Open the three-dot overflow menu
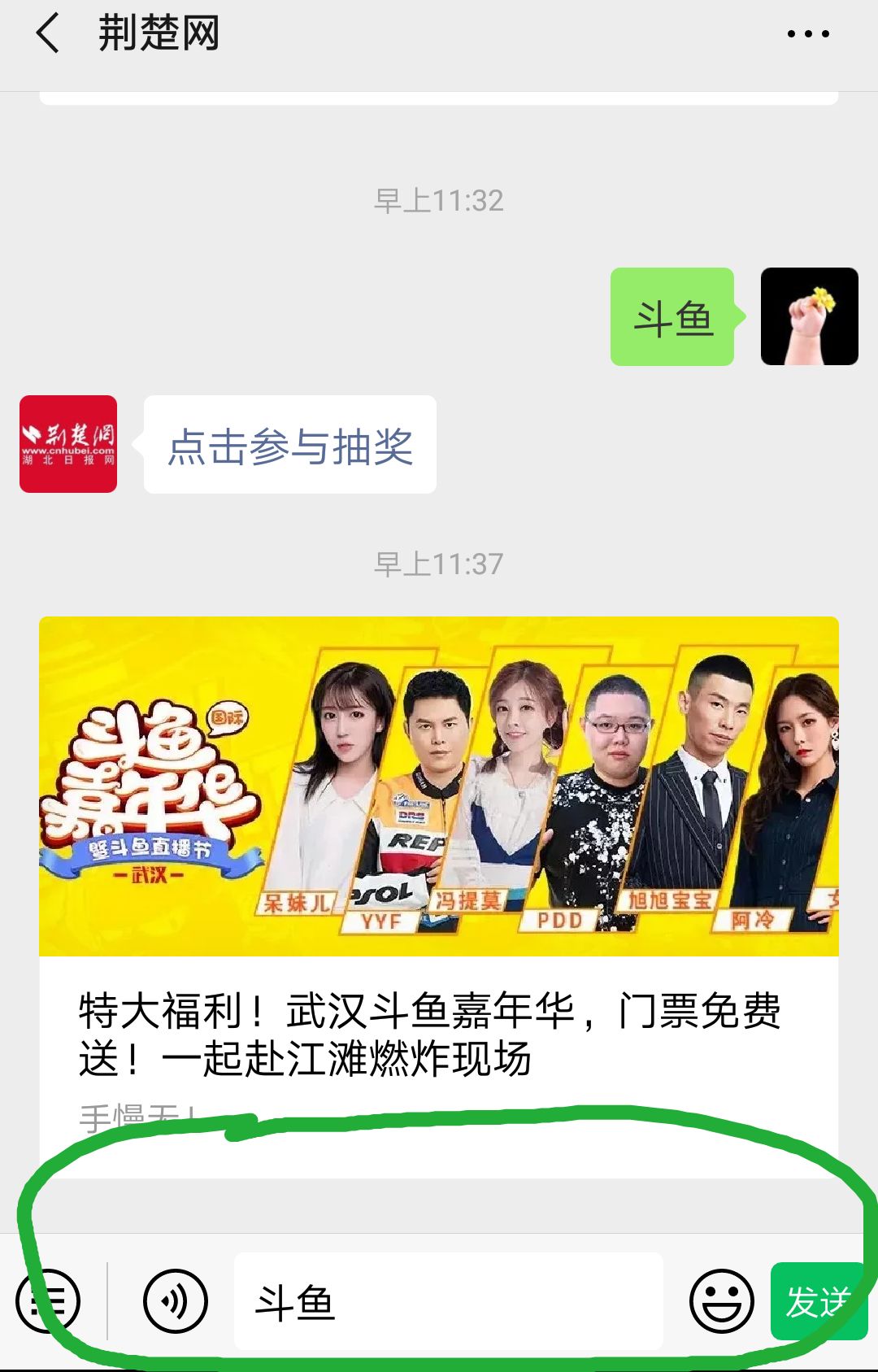The image size is (878, 1372). tap(808, 34)
